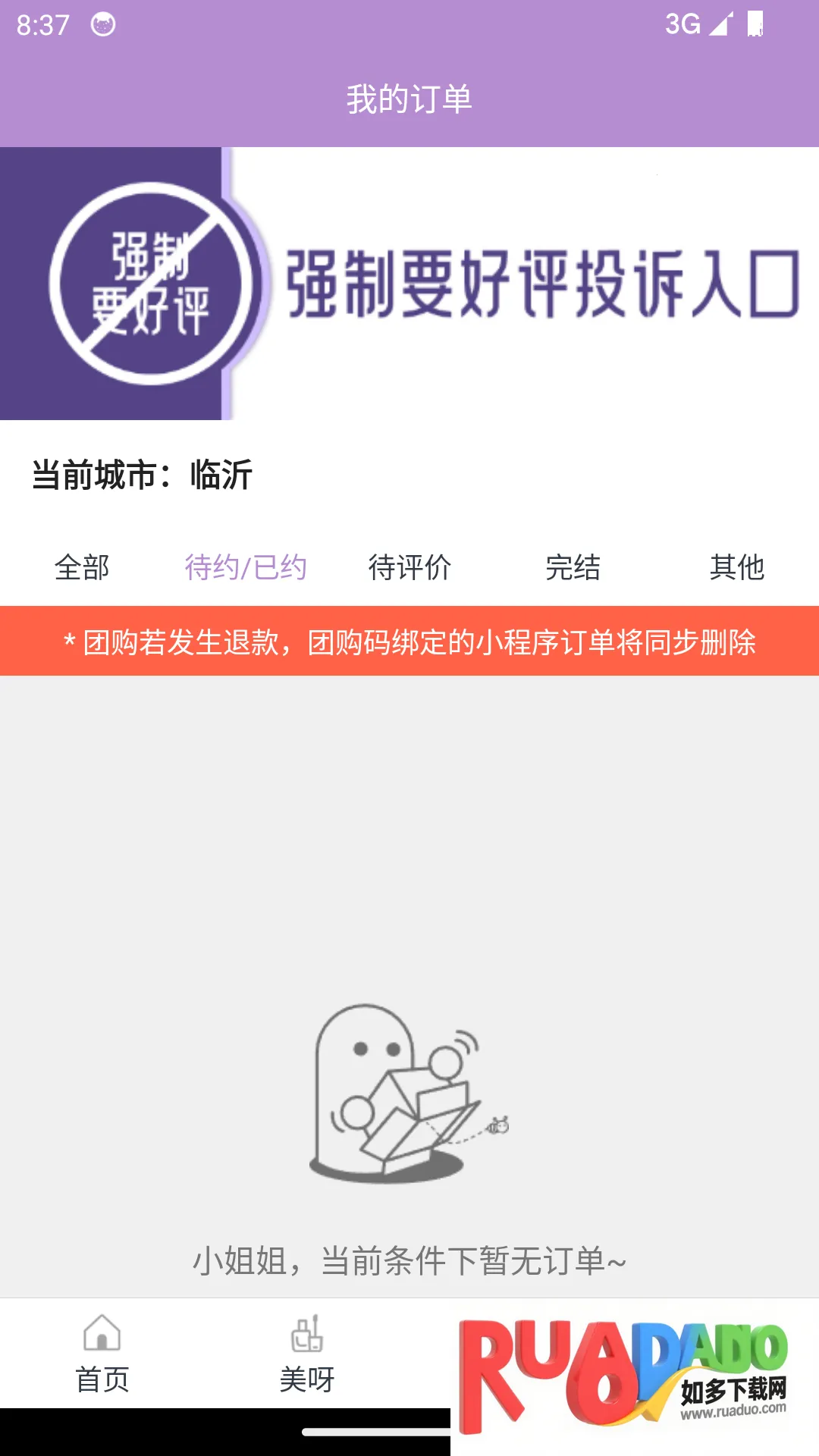Open the 美呀 bottom tab
This screenshot has width=819, height=1456.
(307, 1354)
